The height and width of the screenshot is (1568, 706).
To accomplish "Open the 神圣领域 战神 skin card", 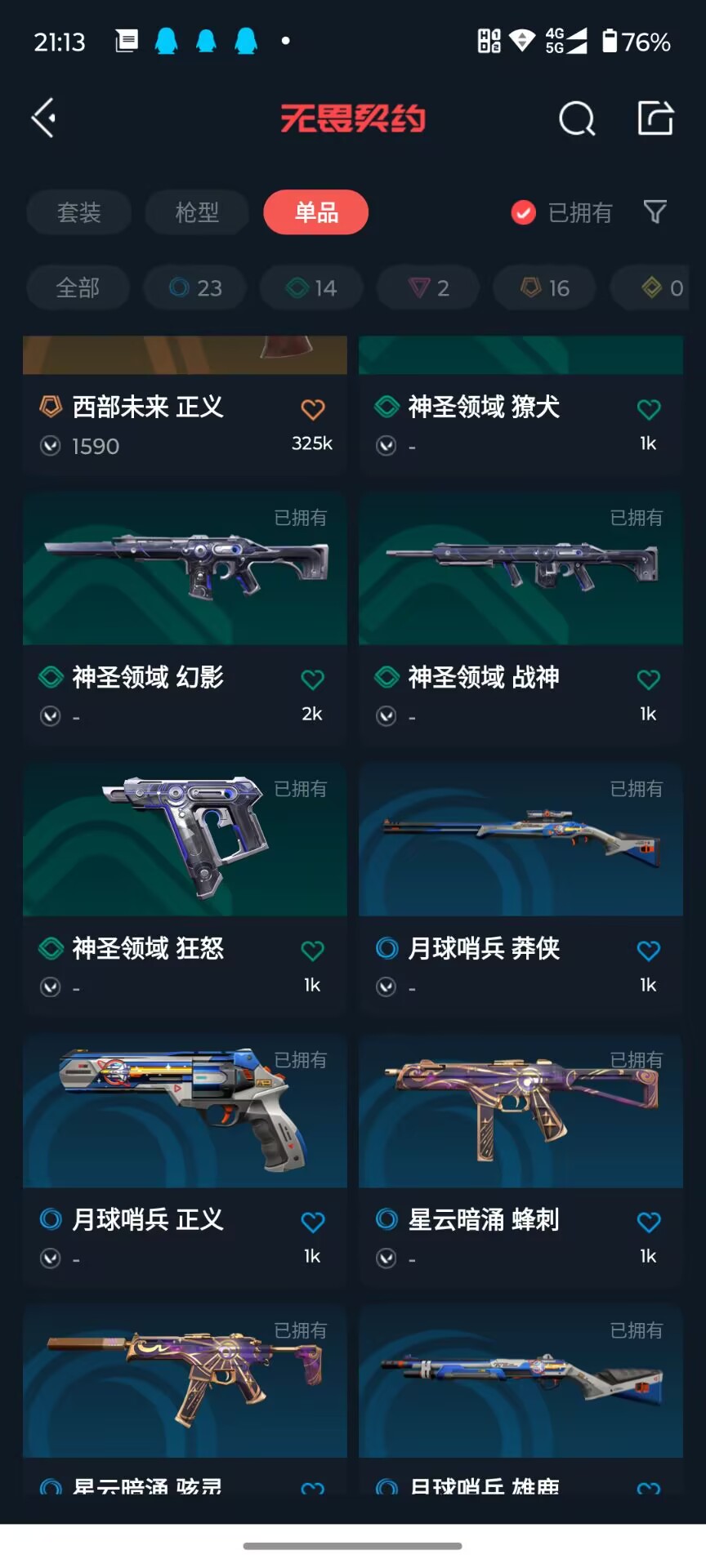I will (x=521, y=618).
